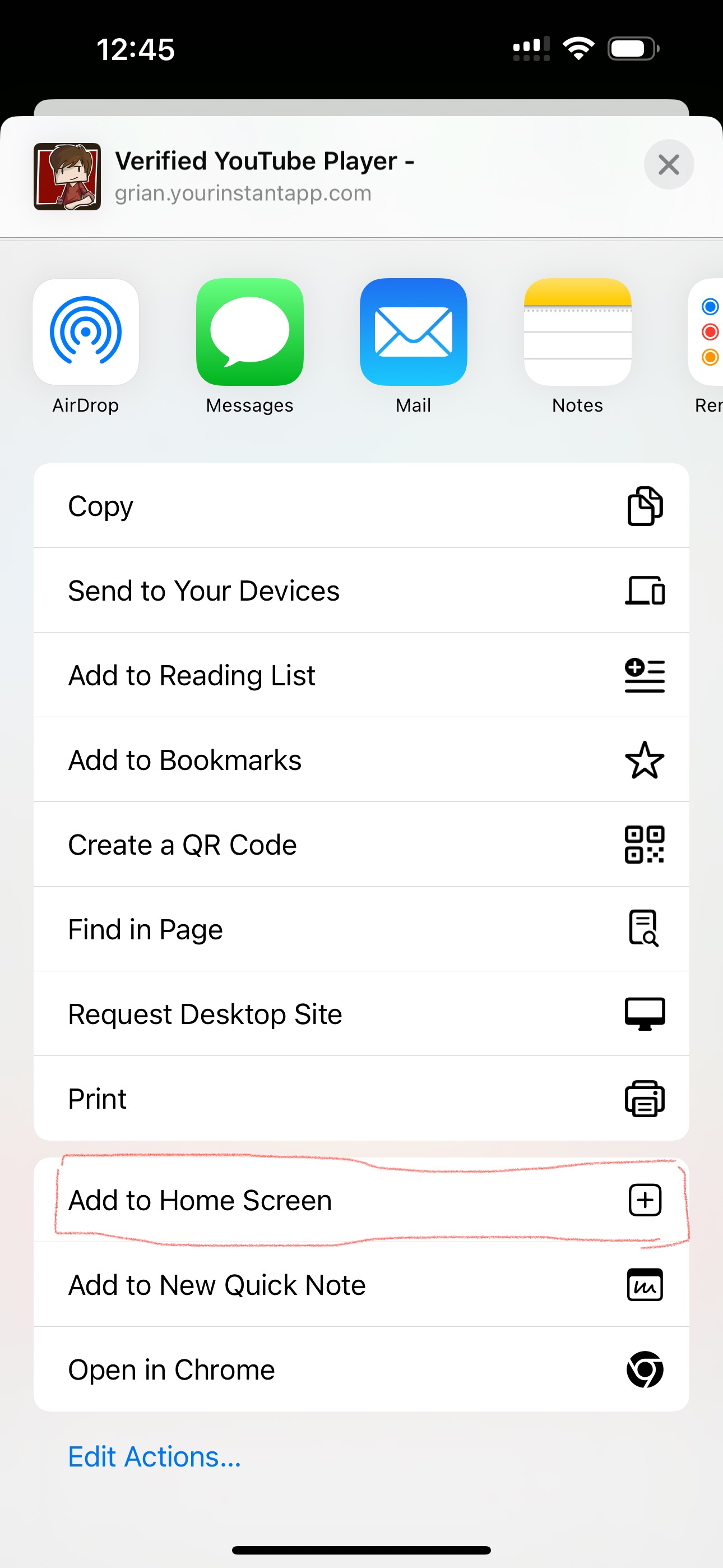Open in Chrome

(361, 1369)
